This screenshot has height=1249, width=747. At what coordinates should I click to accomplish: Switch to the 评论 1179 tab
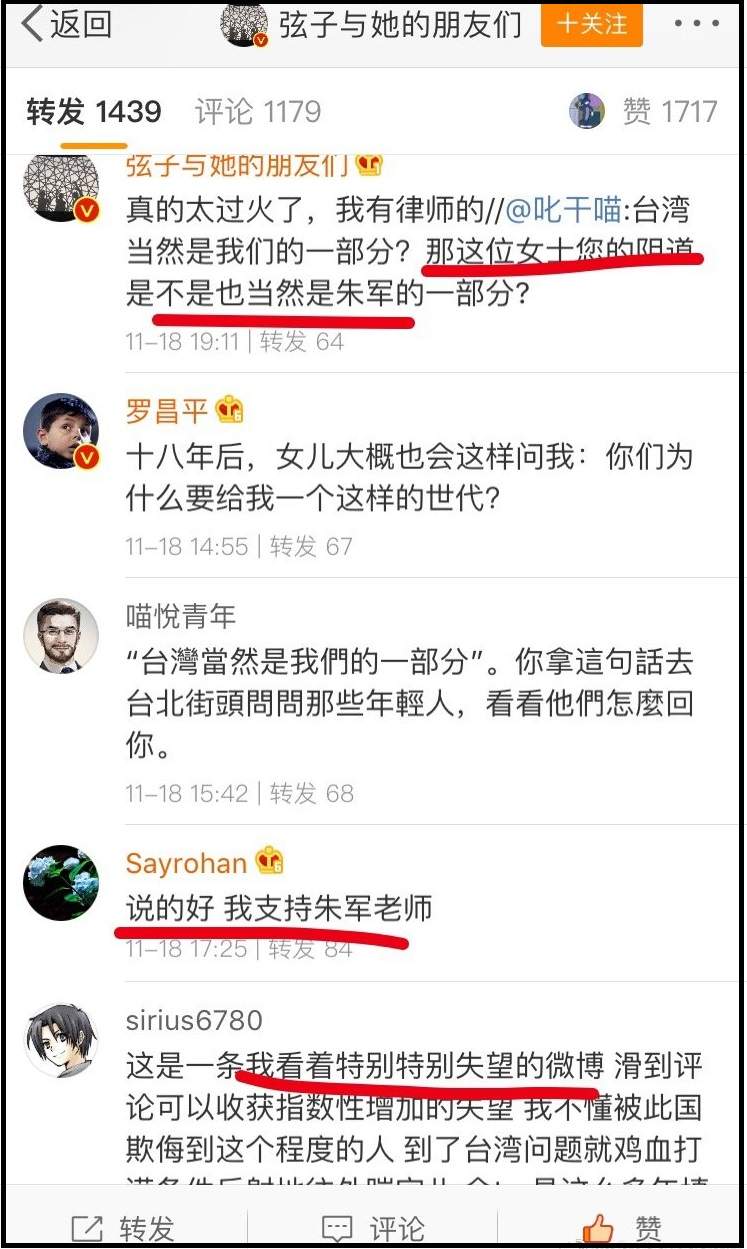point(258,111)
